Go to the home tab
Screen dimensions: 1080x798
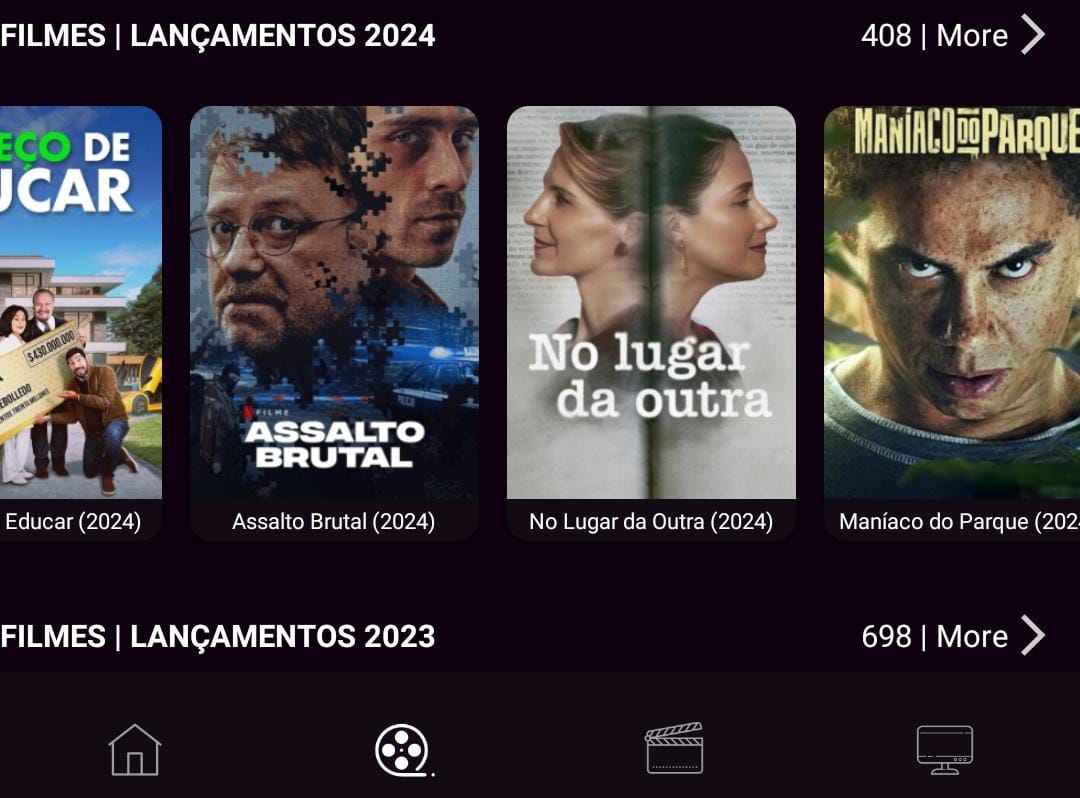(135, 750)
